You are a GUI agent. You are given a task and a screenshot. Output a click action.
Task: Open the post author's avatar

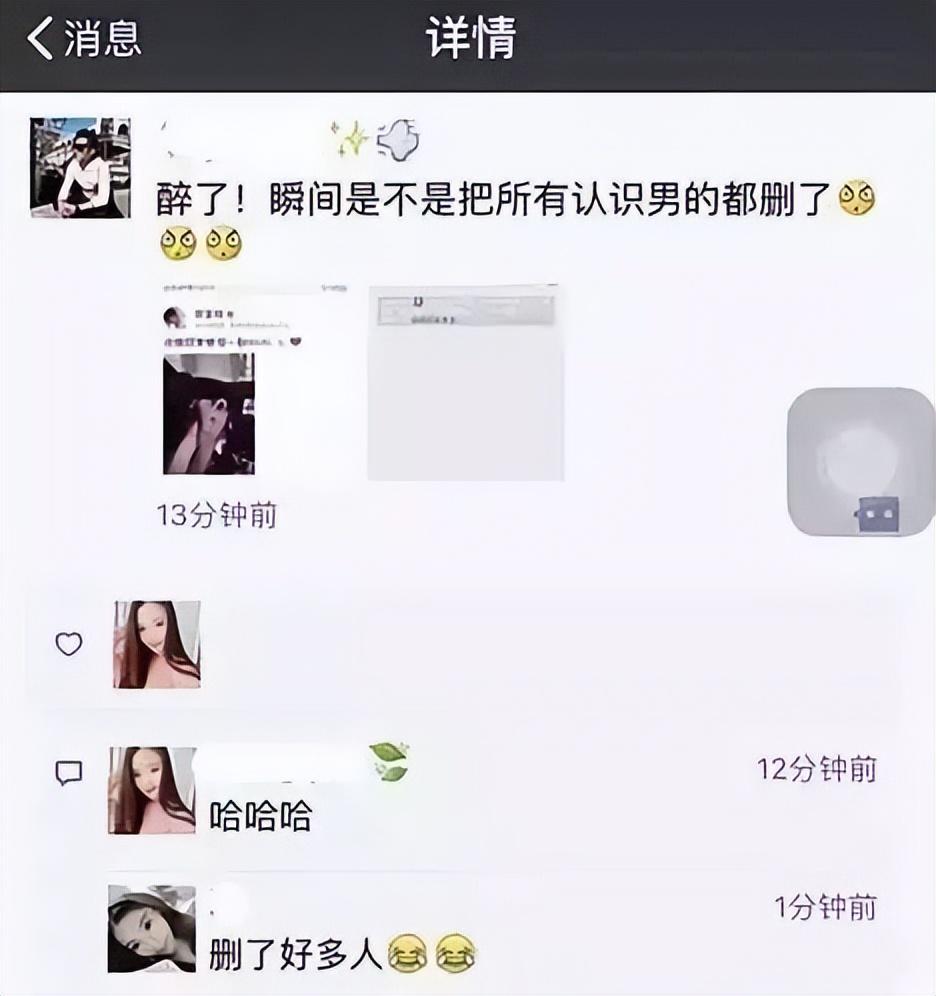80,167
